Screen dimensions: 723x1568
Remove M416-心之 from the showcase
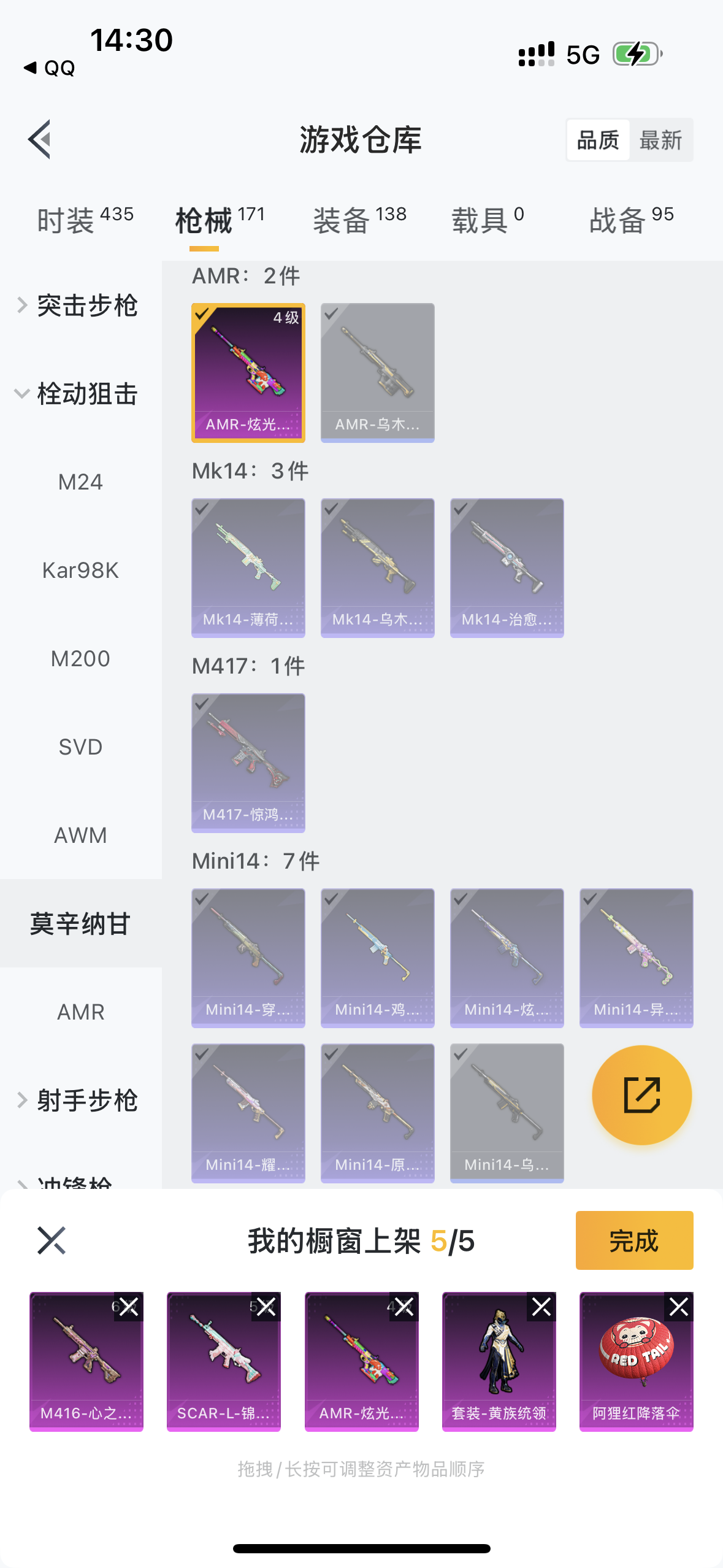click(129, 1307)
